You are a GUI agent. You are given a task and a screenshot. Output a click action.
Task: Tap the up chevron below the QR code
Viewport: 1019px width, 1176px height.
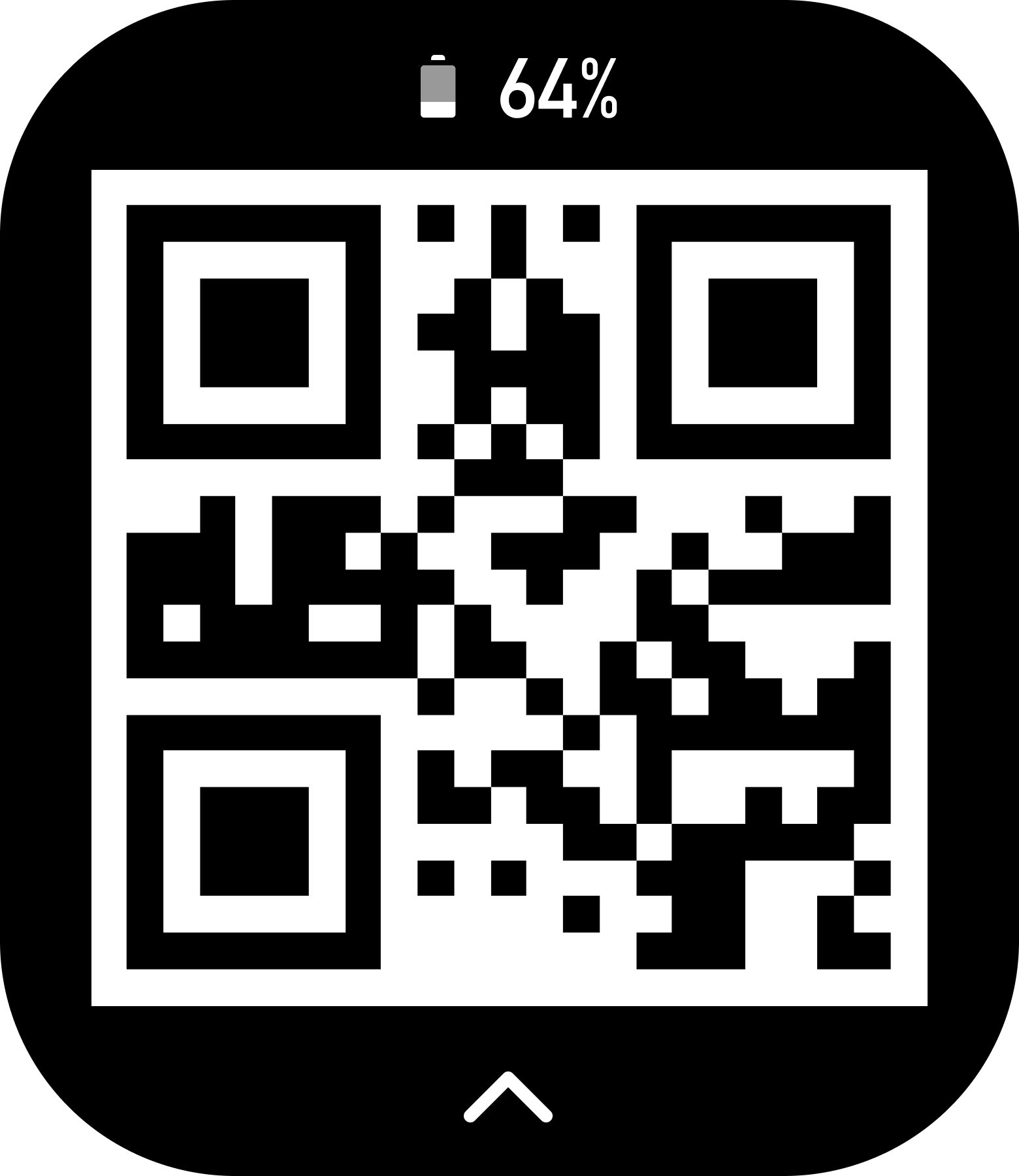coord(508,1098)
